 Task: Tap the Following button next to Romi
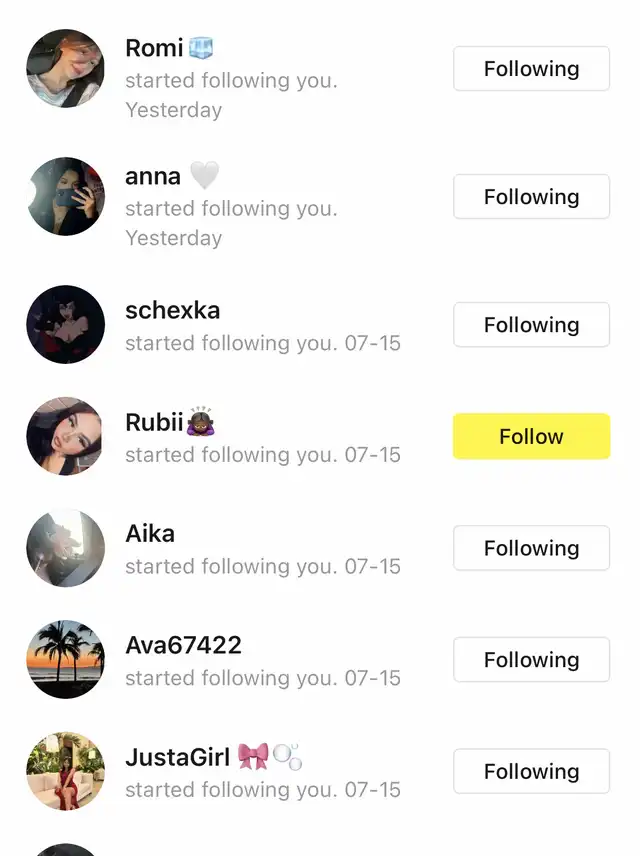(531, 69)
